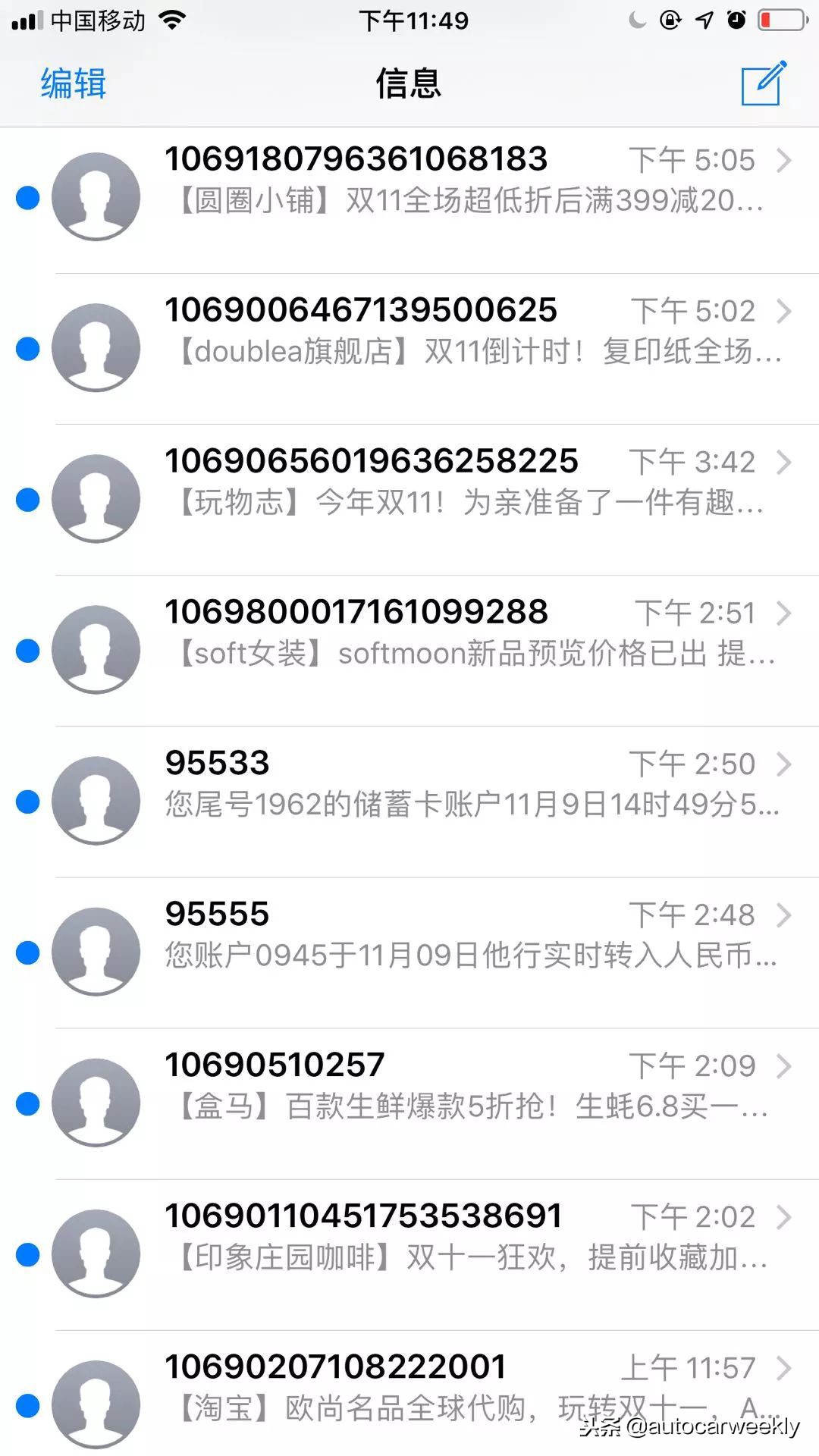Tap the avatar for sender 95533
This screenshot has width=819, height=1456.
(x=96, y=801)
